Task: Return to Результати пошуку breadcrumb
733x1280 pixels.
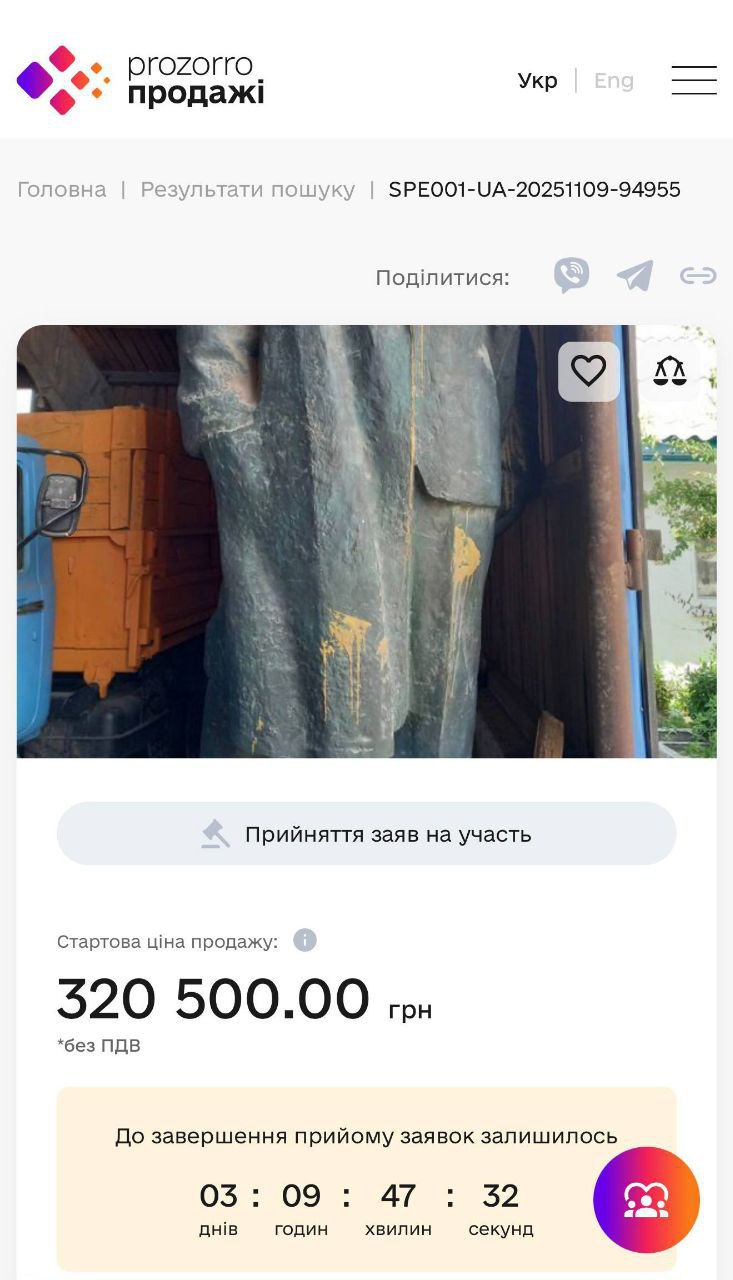Action: (x=247, y=189)
